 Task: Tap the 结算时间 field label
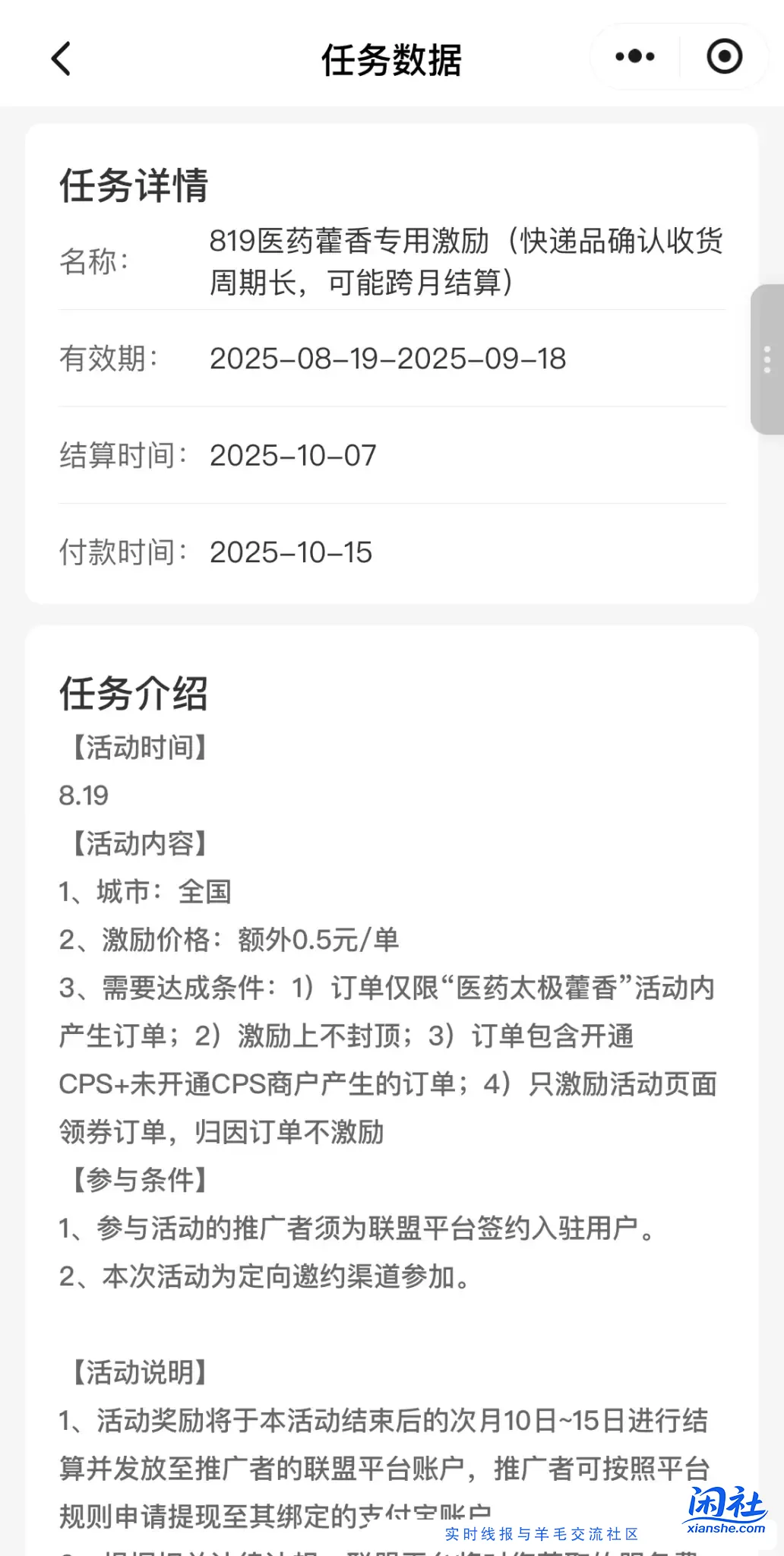pos(125,455)
